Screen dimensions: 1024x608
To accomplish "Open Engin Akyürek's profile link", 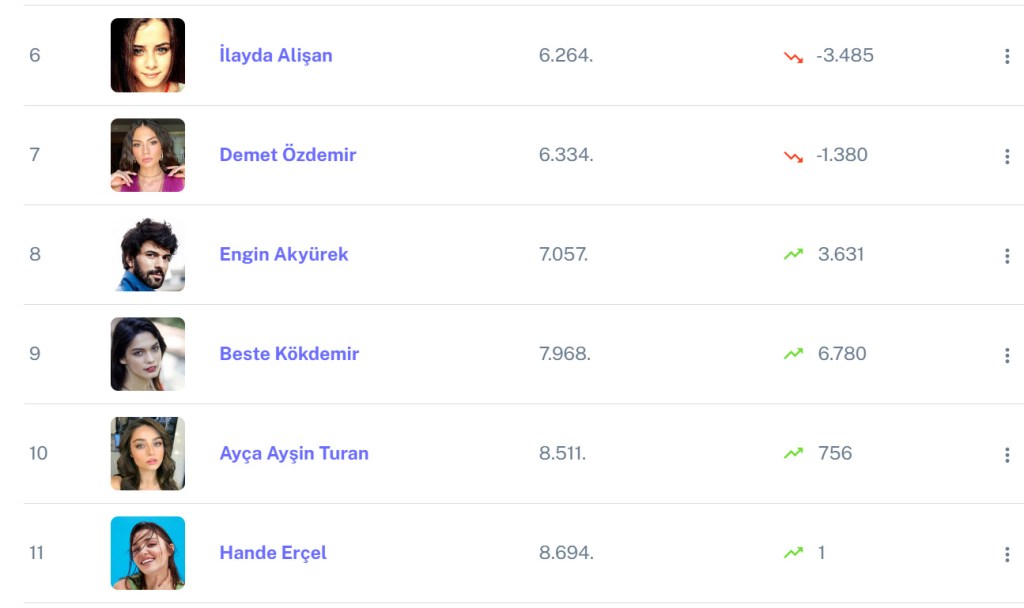I will click(x=283, y=254).
